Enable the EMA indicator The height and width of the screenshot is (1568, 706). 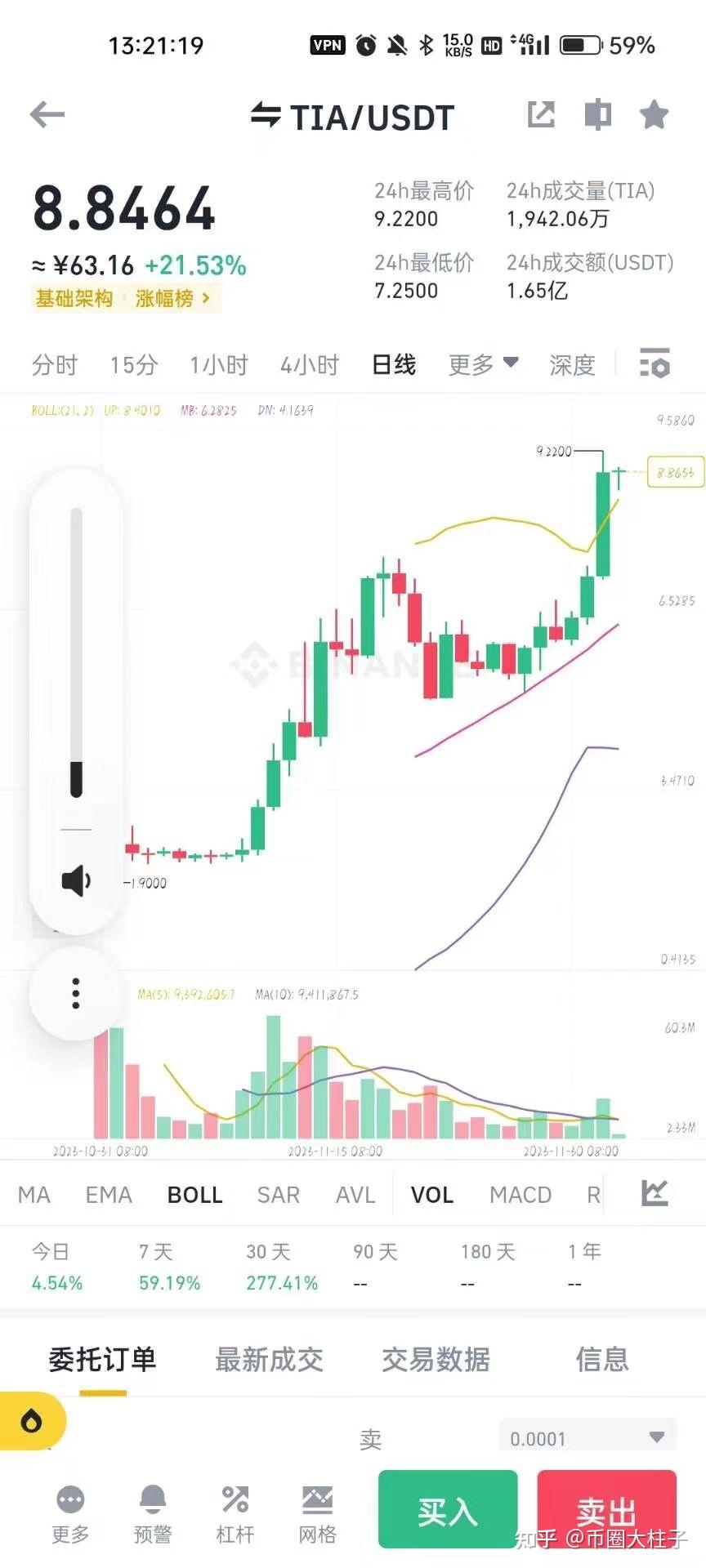coord(109,1195)
